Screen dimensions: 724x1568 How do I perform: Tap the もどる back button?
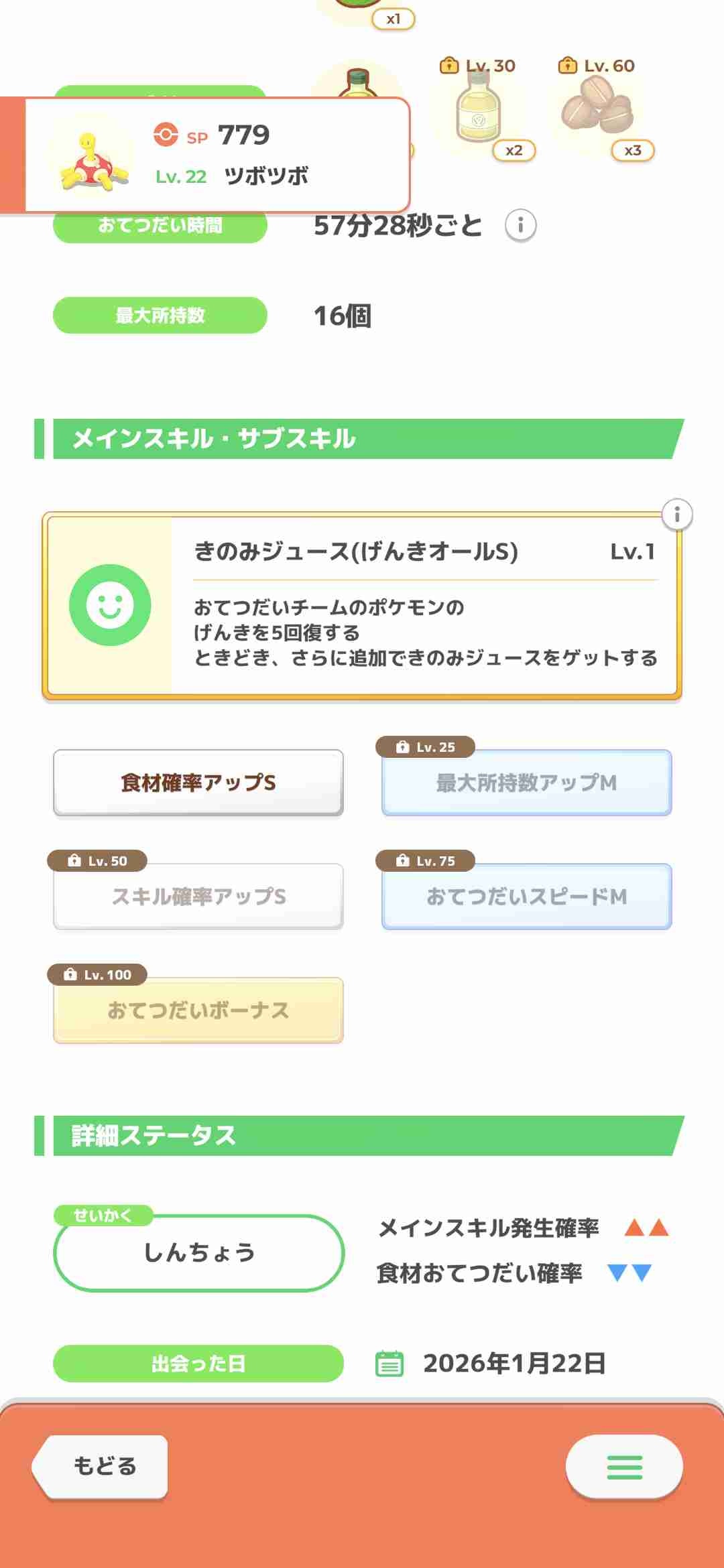click(x=102, y=1466)
